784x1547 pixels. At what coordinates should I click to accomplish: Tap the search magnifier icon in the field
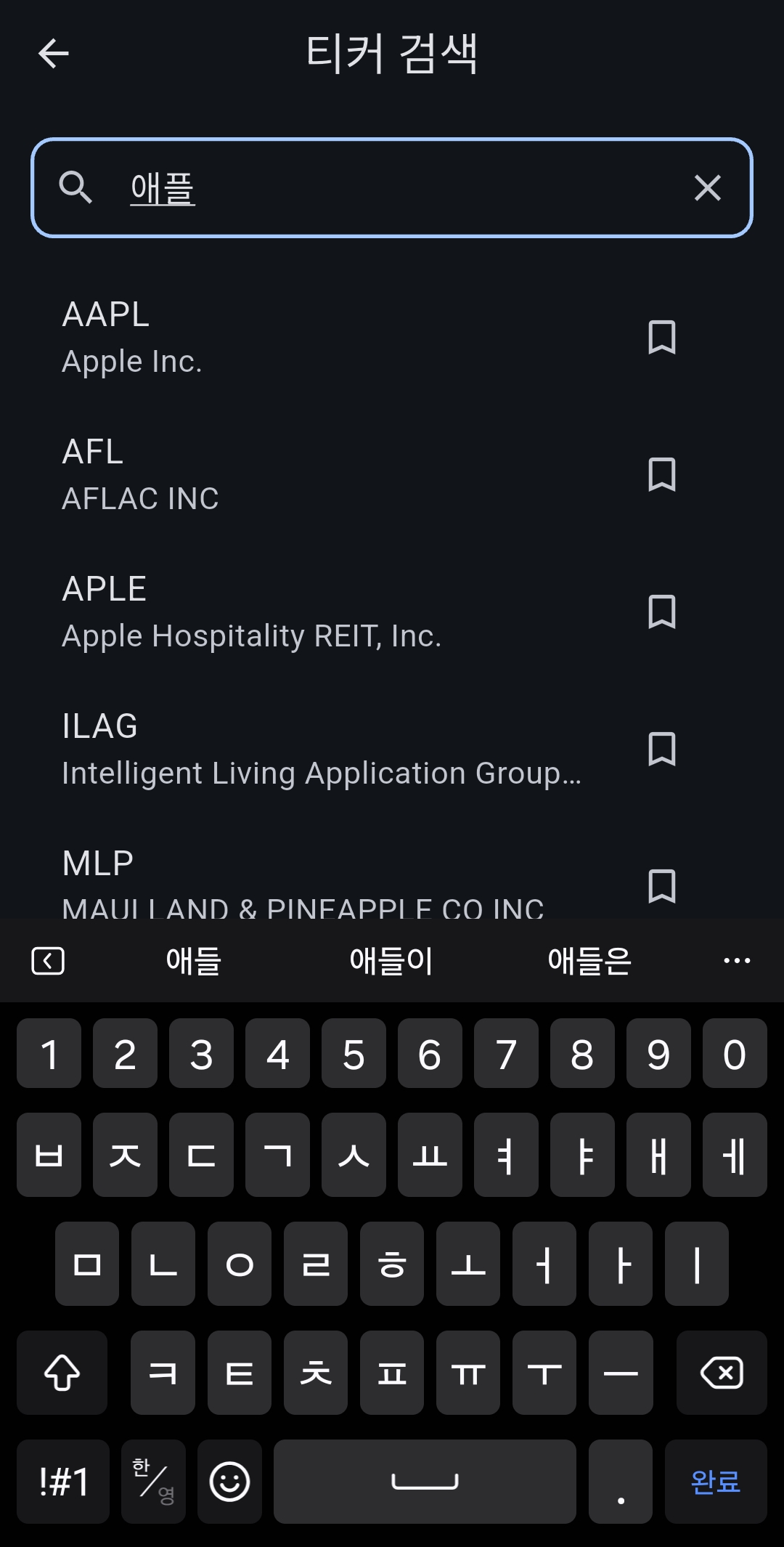click(75, 188)
